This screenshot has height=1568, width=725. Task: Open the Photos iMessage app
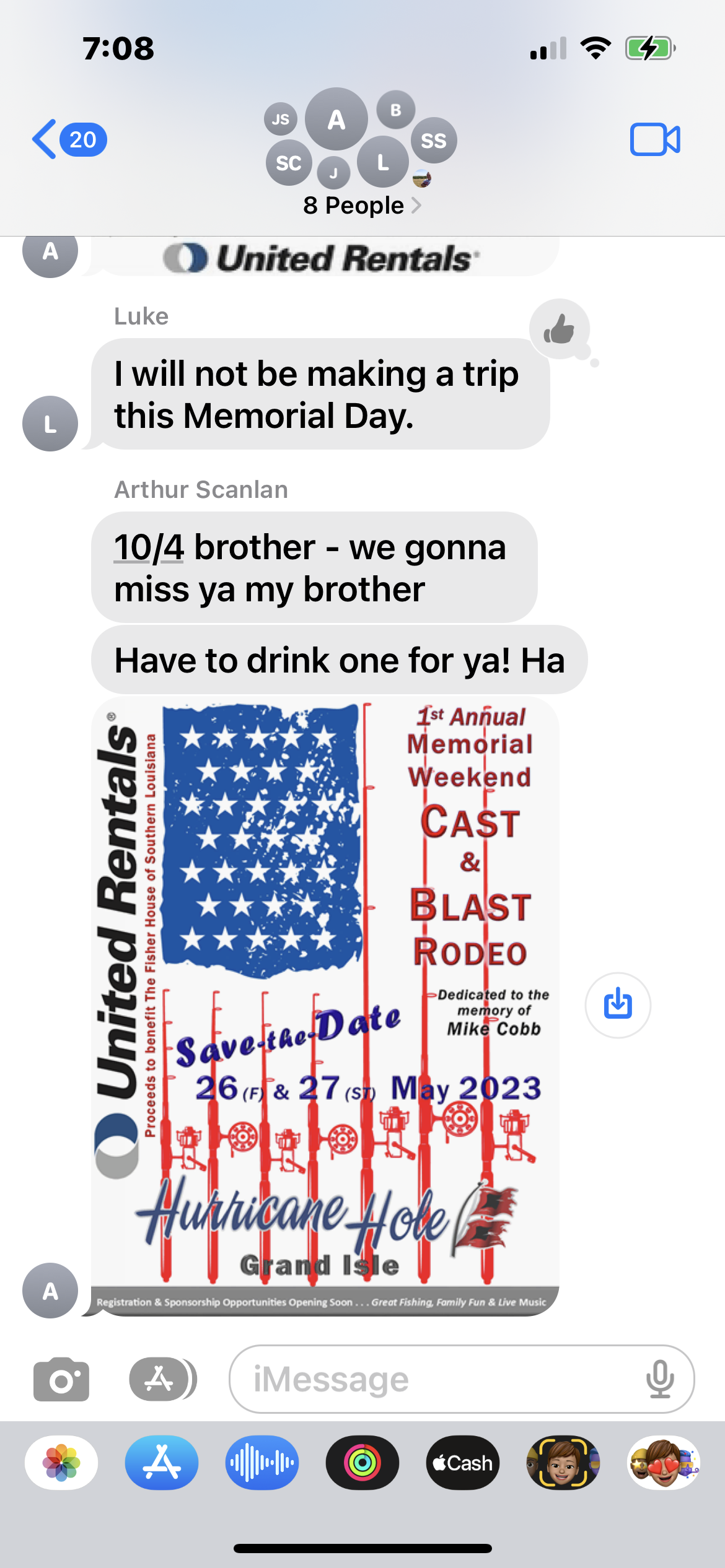(61, 1463)
